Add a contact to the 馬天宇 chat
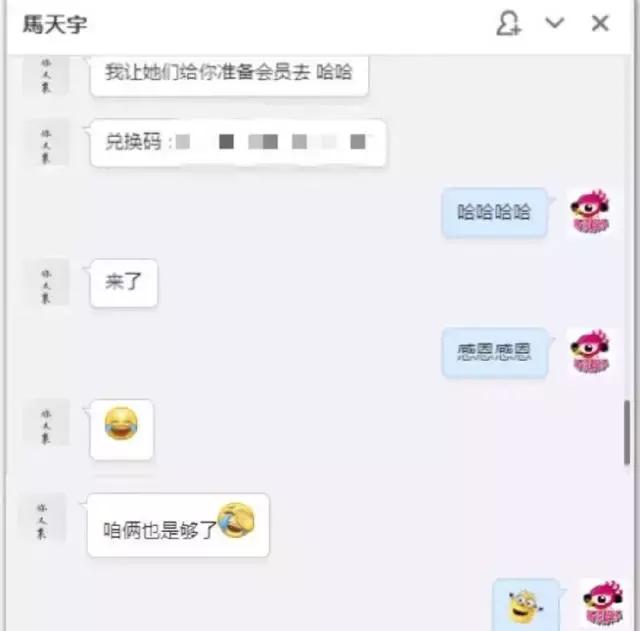The image size is (640, 631). 509,24
